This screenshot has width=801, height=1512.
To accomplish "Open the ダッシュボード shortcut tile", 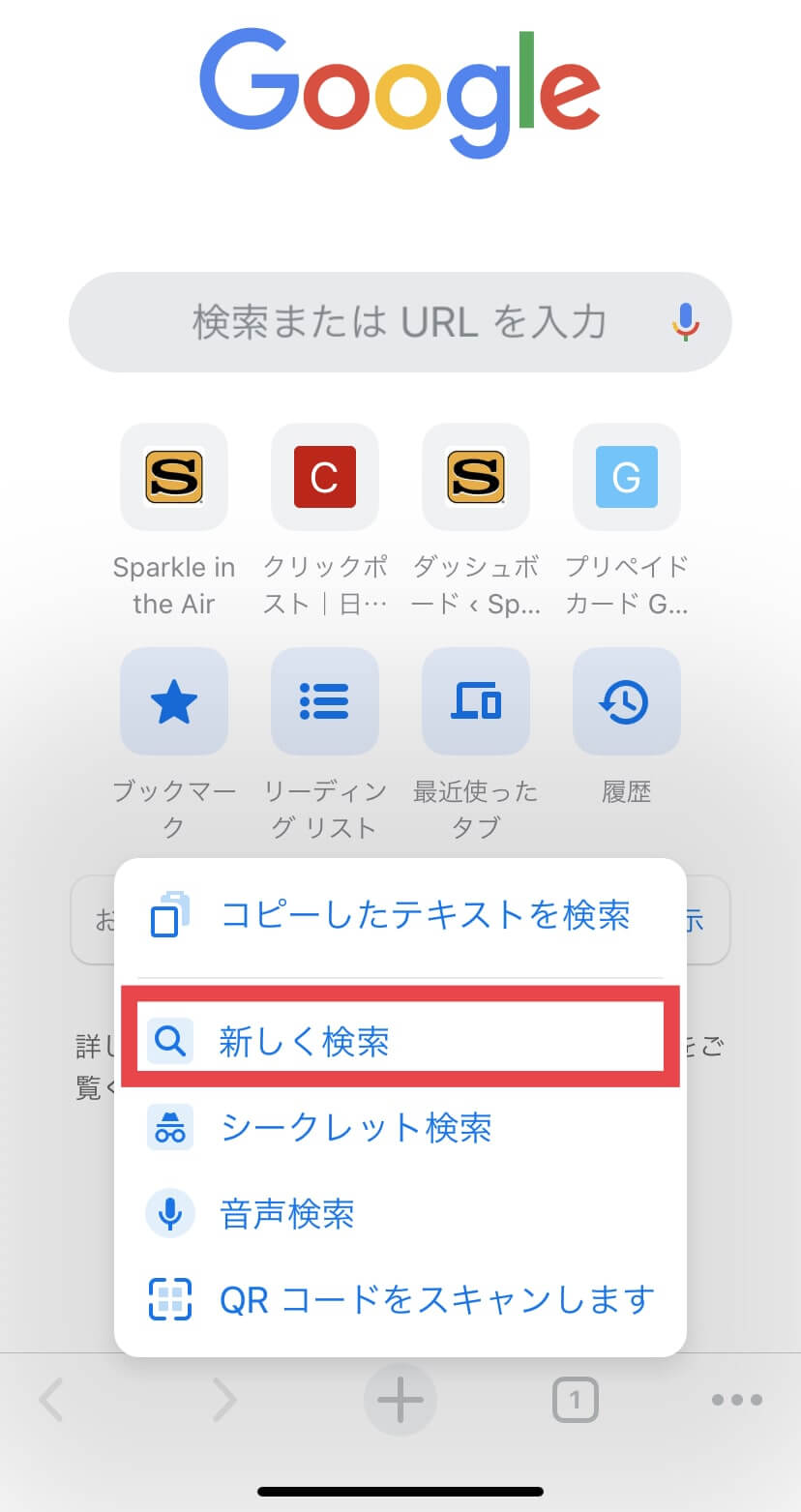I will pos(476,476).
